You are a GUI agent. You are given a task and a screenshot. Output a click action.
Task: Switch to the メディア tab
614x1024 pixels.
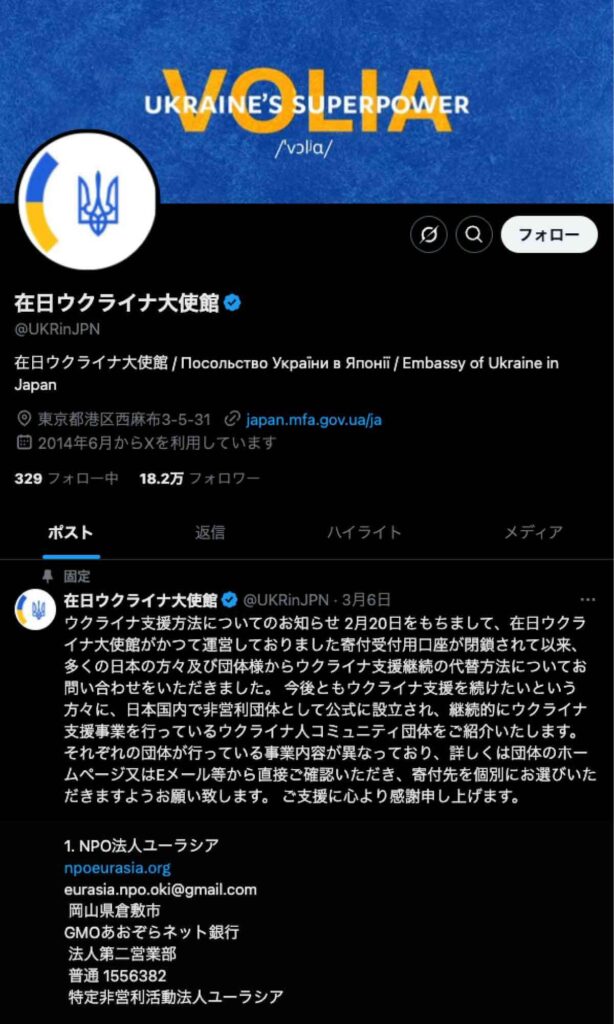tap(533, 532)
